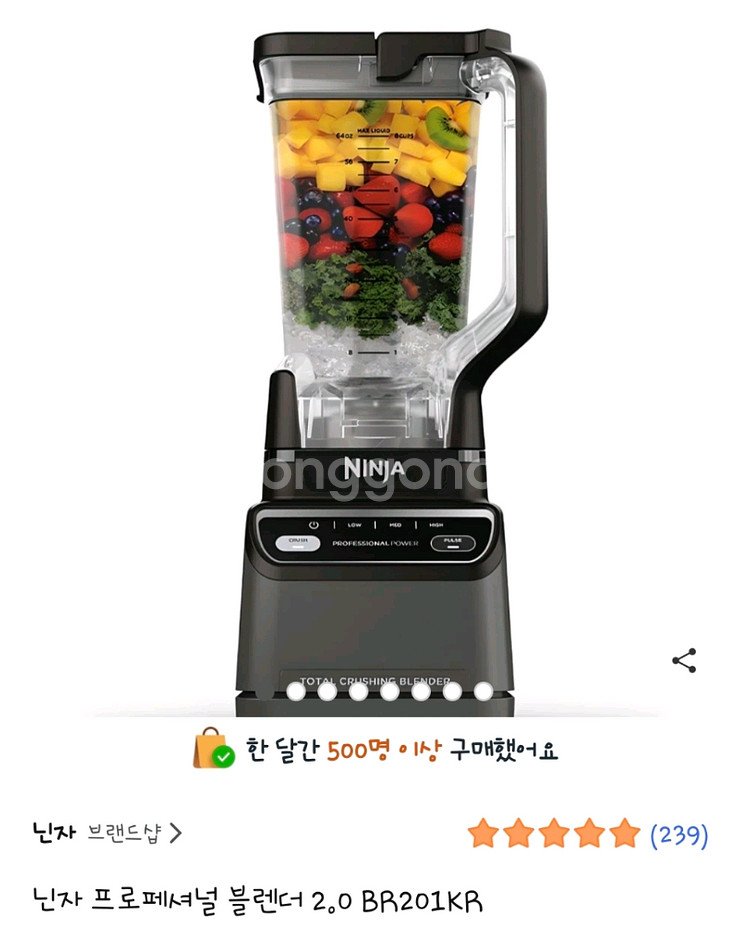Share this Ninja blender product
750x946 pixels.
coord(684,661)
